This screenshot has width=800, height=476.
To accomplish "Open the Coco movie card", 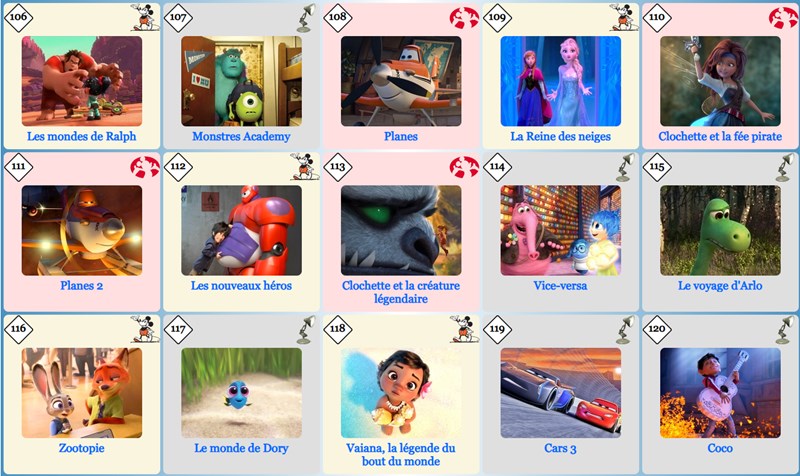I will tap(720, 448).
